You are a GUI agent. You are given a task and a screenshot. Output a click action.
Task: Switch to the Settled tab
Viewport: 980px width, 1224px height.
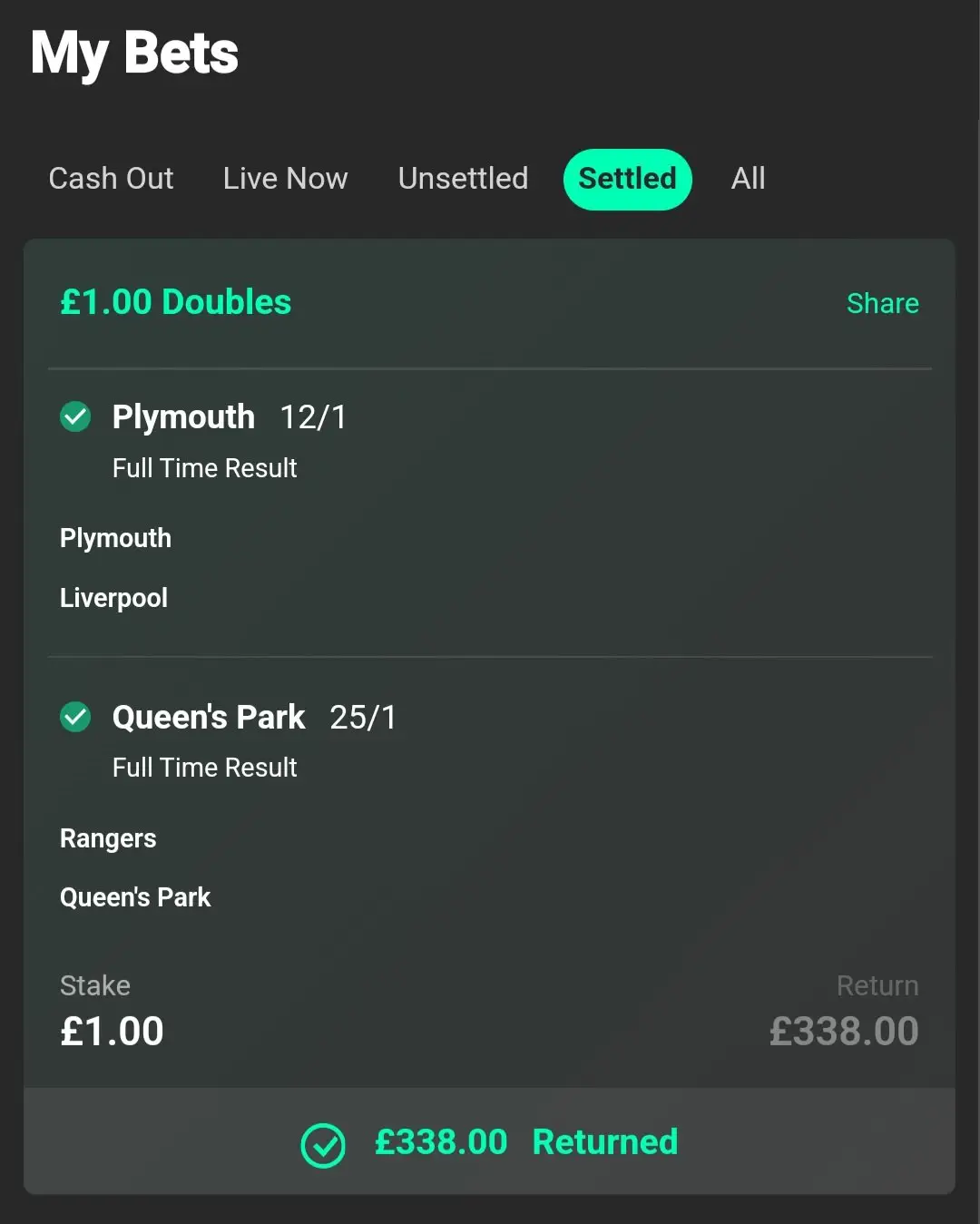pos(627,179)
